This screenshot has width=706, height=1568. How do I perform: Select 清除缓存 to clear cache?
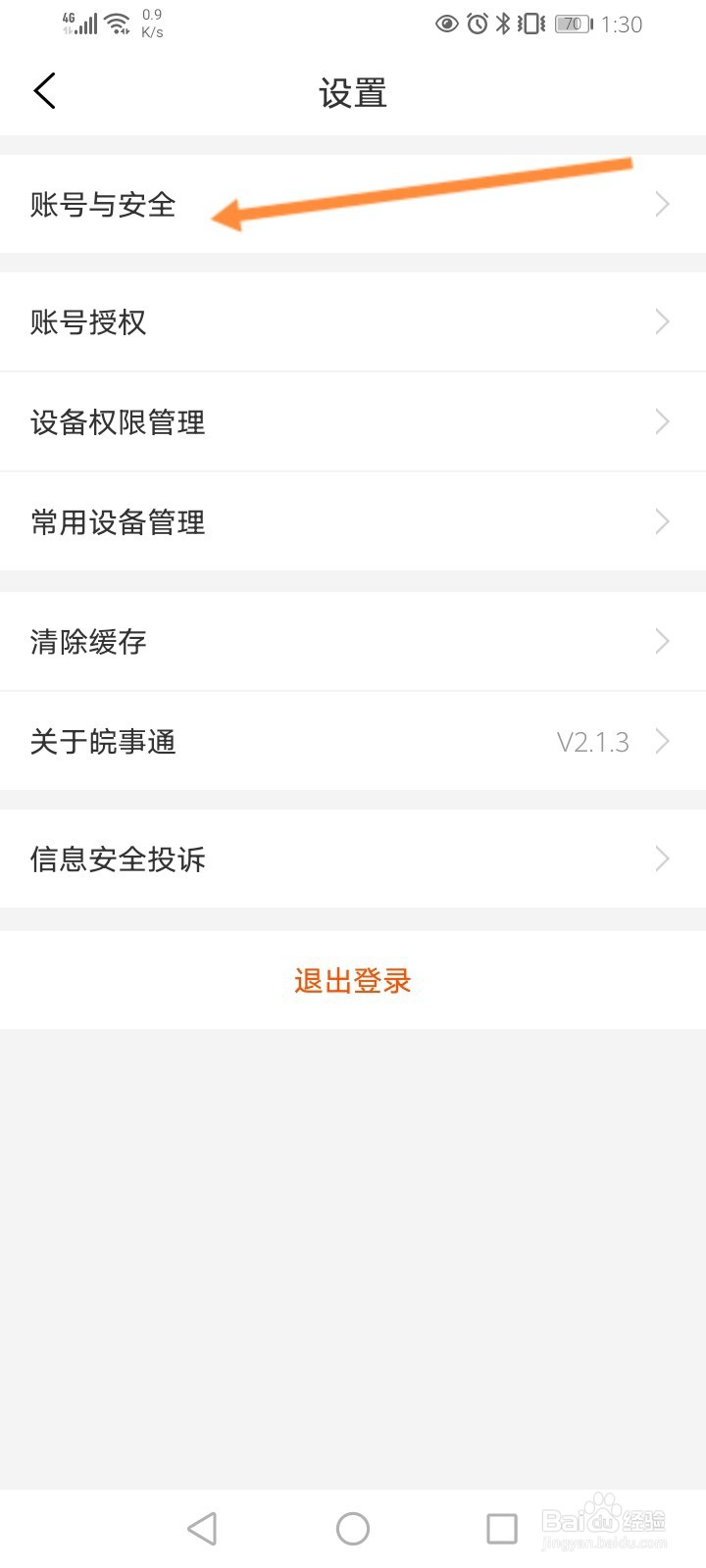[353, 641]
